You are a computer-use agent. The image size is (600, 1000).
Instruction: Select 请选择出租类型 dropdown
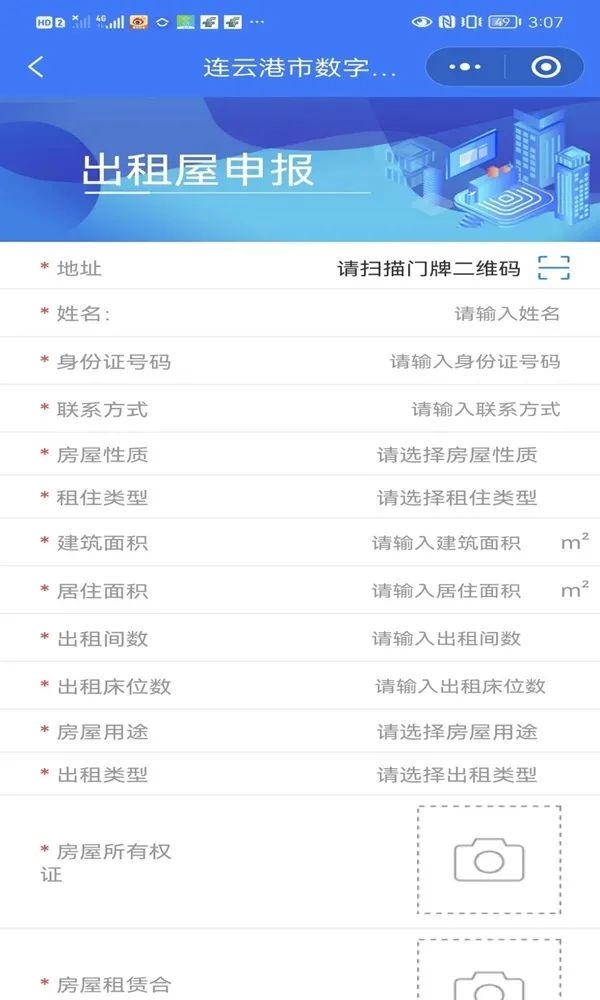point(457,775)
